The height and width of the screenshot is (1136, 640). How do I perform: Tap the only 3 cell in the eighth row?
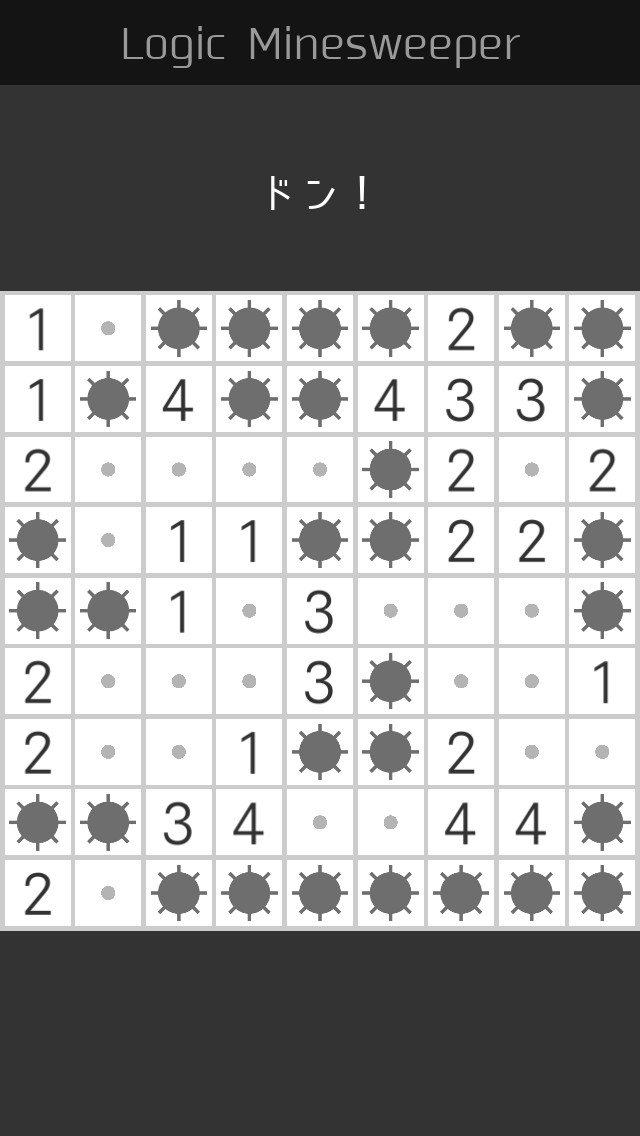[179, 823]
